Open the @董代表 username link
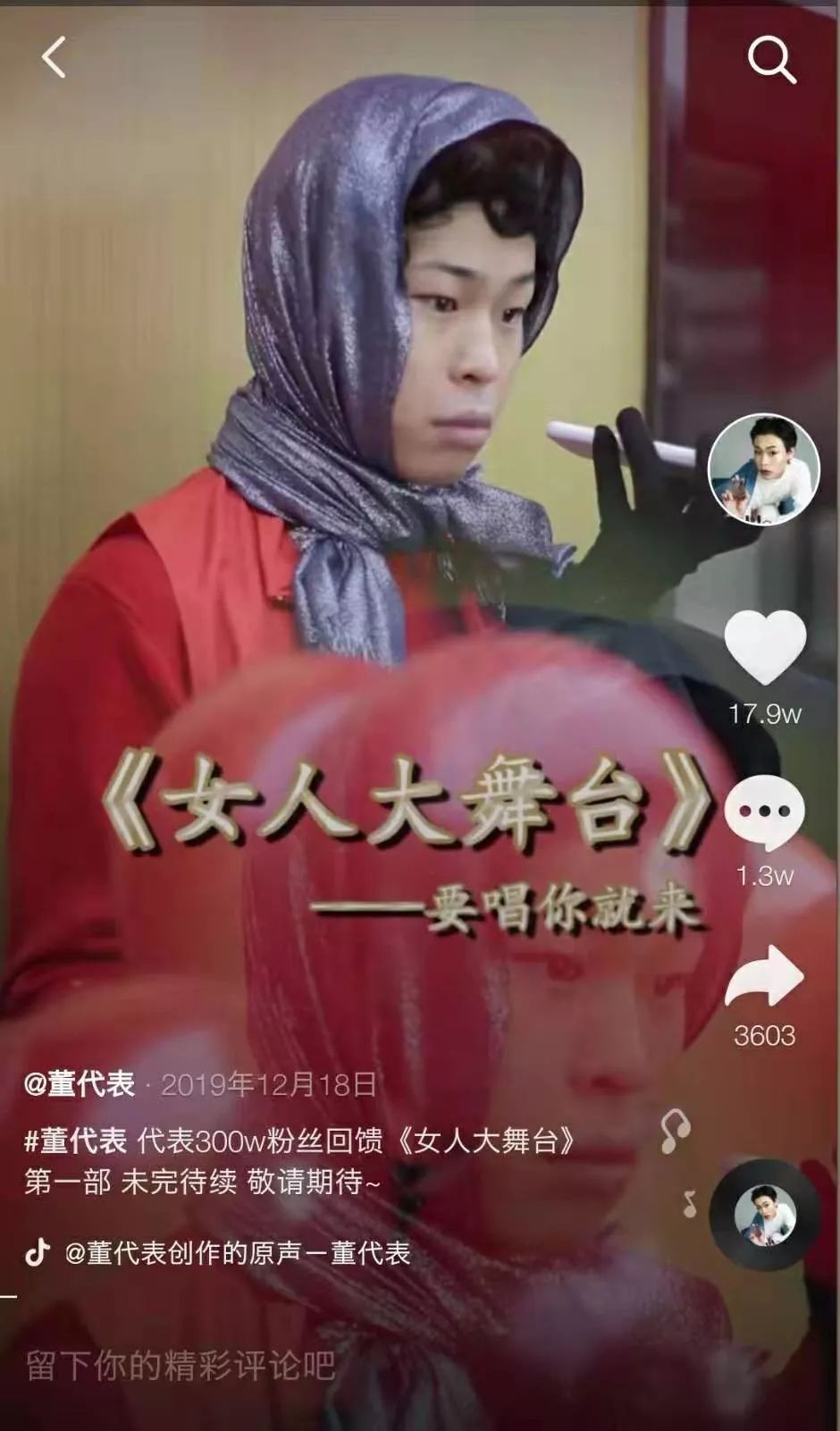This screenshot has width=840, height=1431. click(80, 1084)
